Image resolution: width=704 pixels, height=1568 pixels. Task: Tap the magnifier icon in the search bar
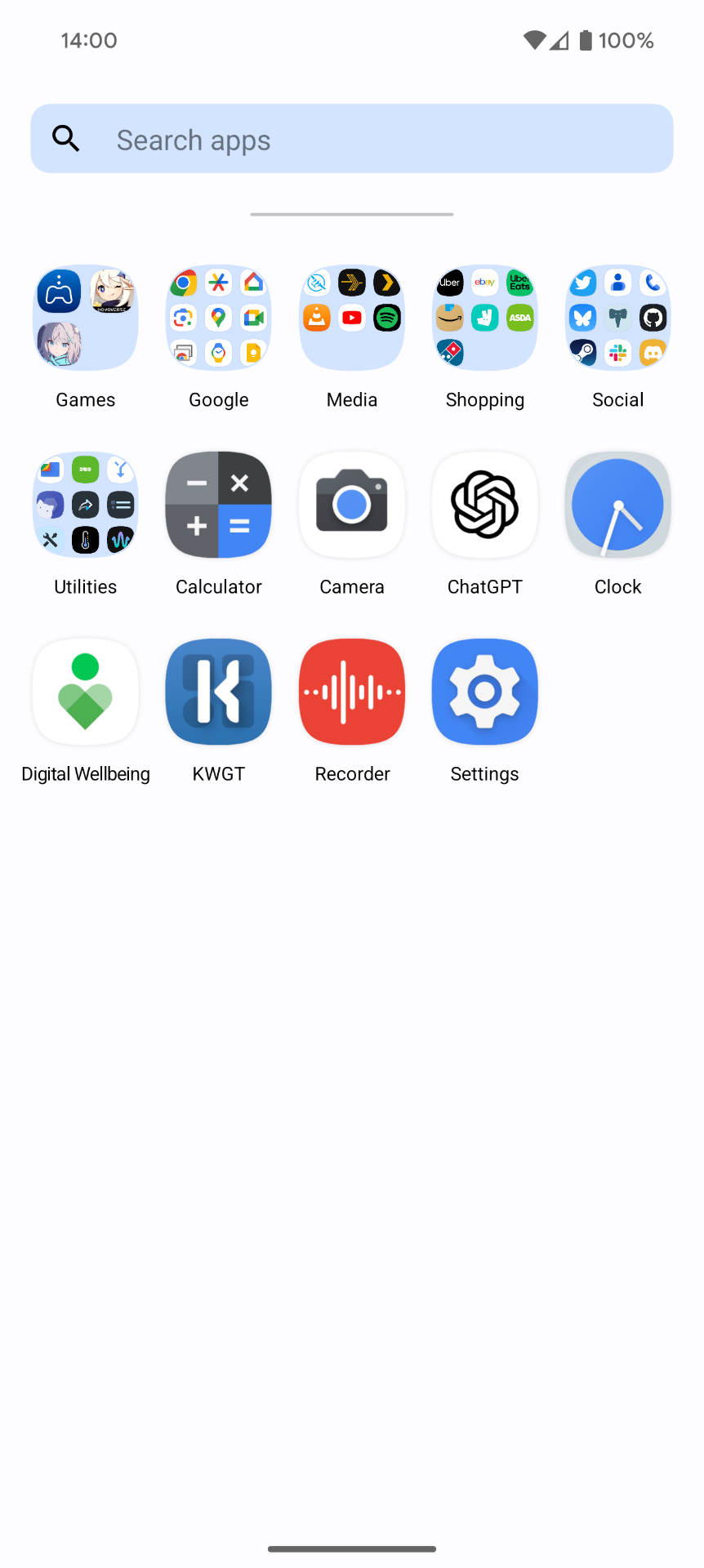pyautogui.click(x=66, y=138)
